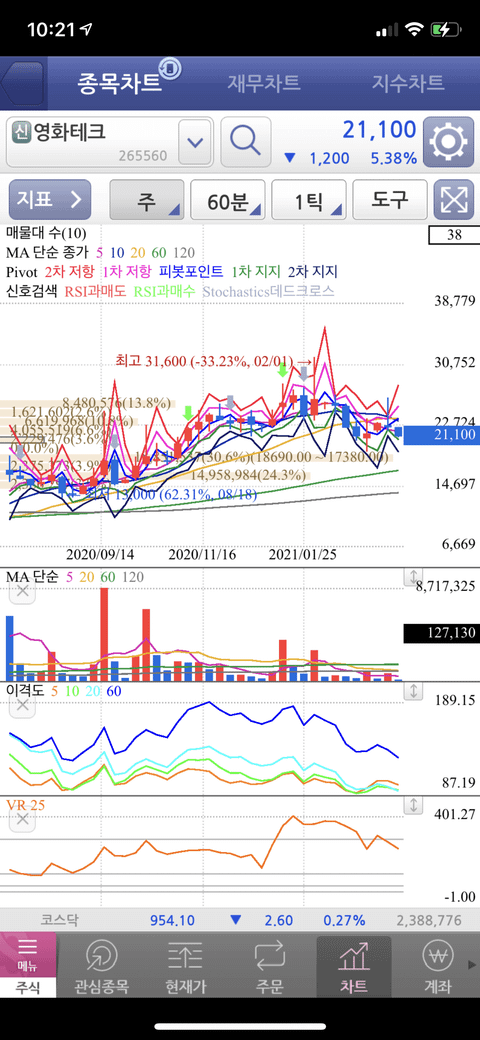480x1040 pixels.
Task: Open chart settings gear
Action: pyautogui.click(x=448, y=142)
